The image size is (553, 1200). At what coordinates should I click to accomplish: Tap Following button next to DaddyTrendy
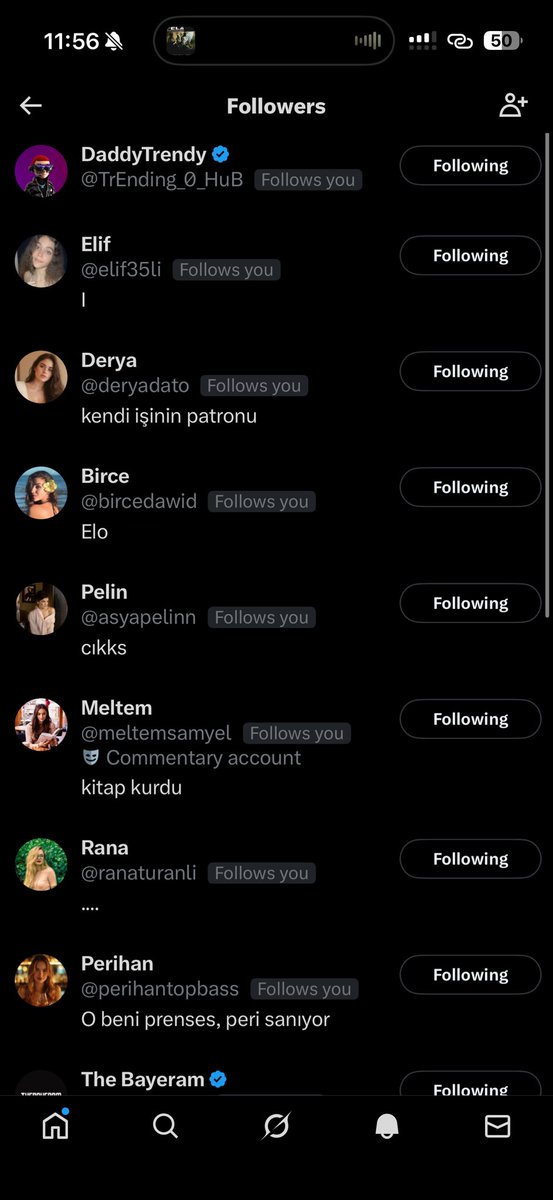point(470,166)
